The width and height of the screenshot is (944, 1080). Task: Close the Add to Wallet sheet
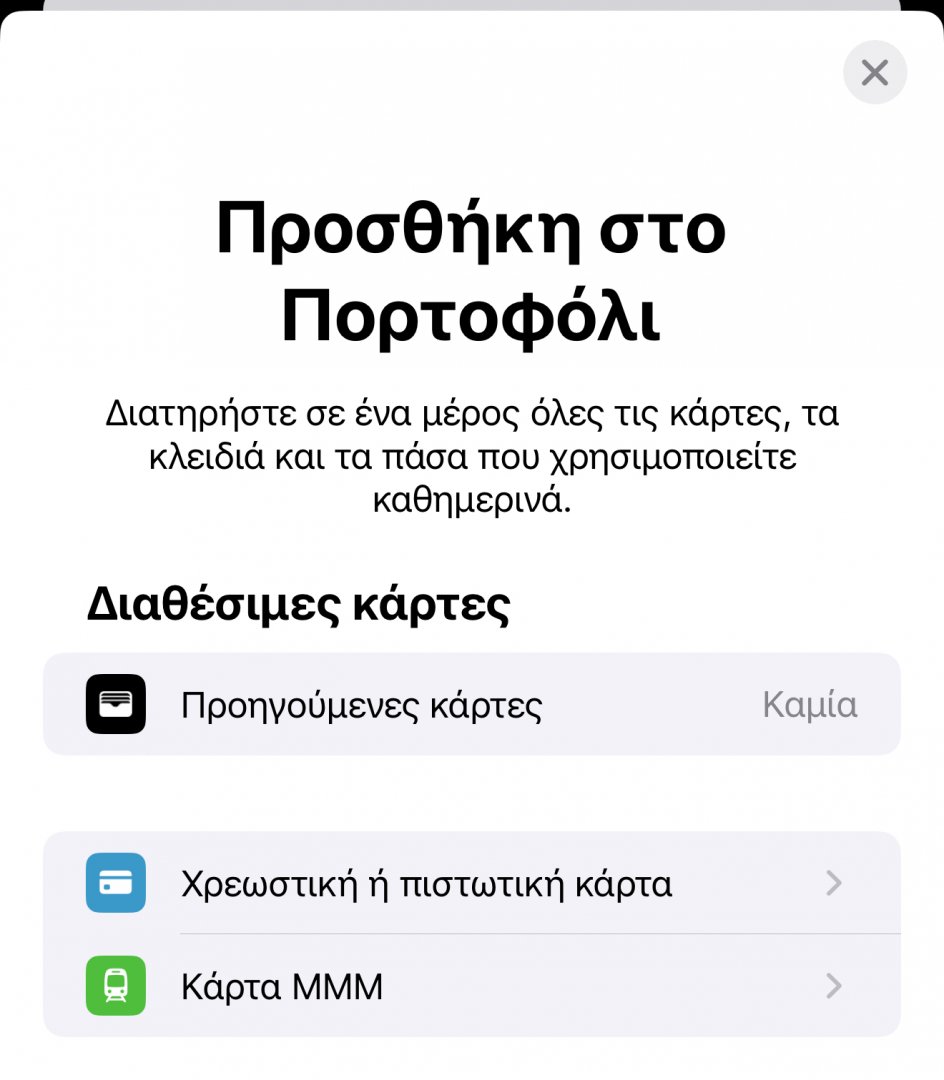pos(874,72)
